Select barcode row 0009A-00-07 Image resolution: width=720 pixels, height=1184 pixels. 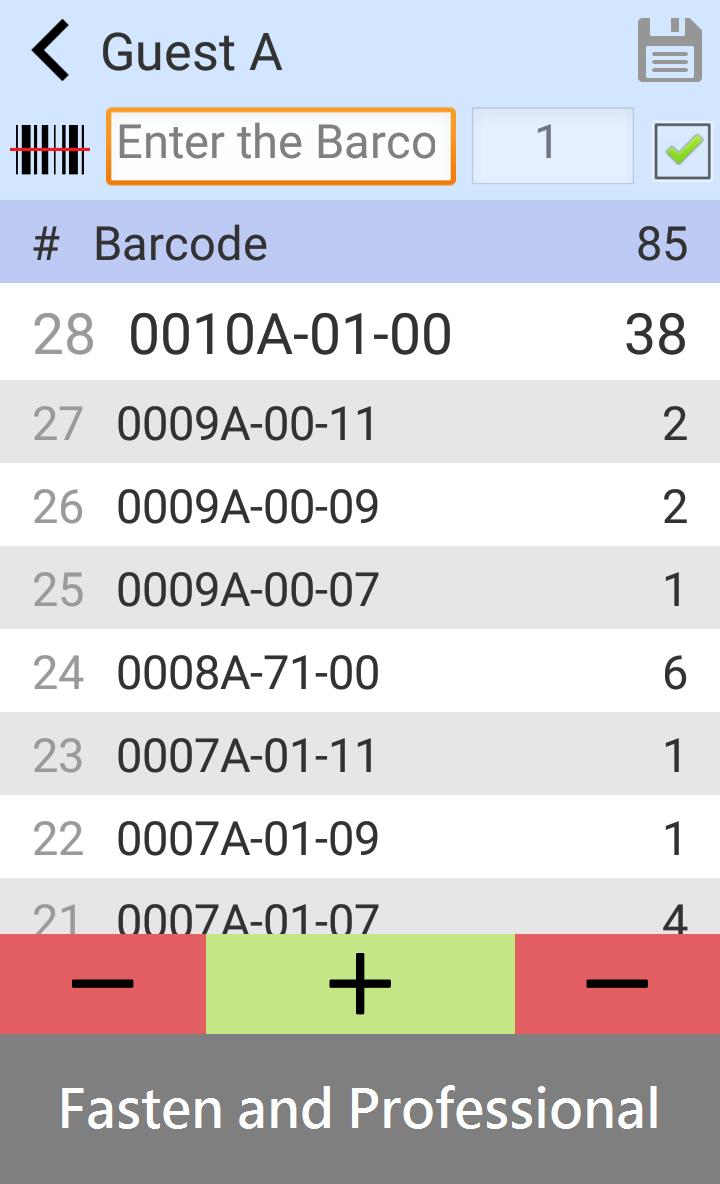tap(360, 589)
